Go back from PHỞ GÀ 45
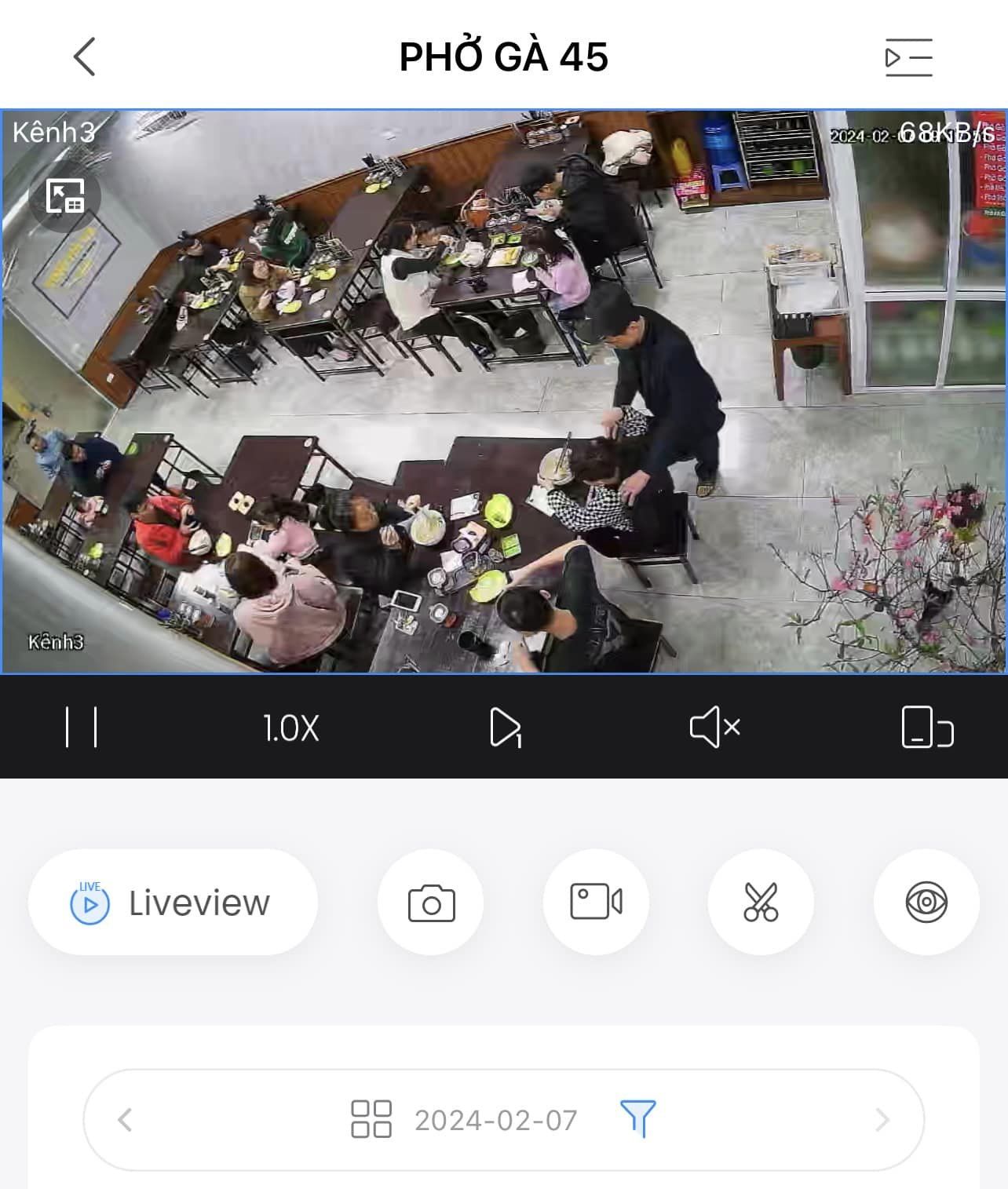 pos(85,57)
